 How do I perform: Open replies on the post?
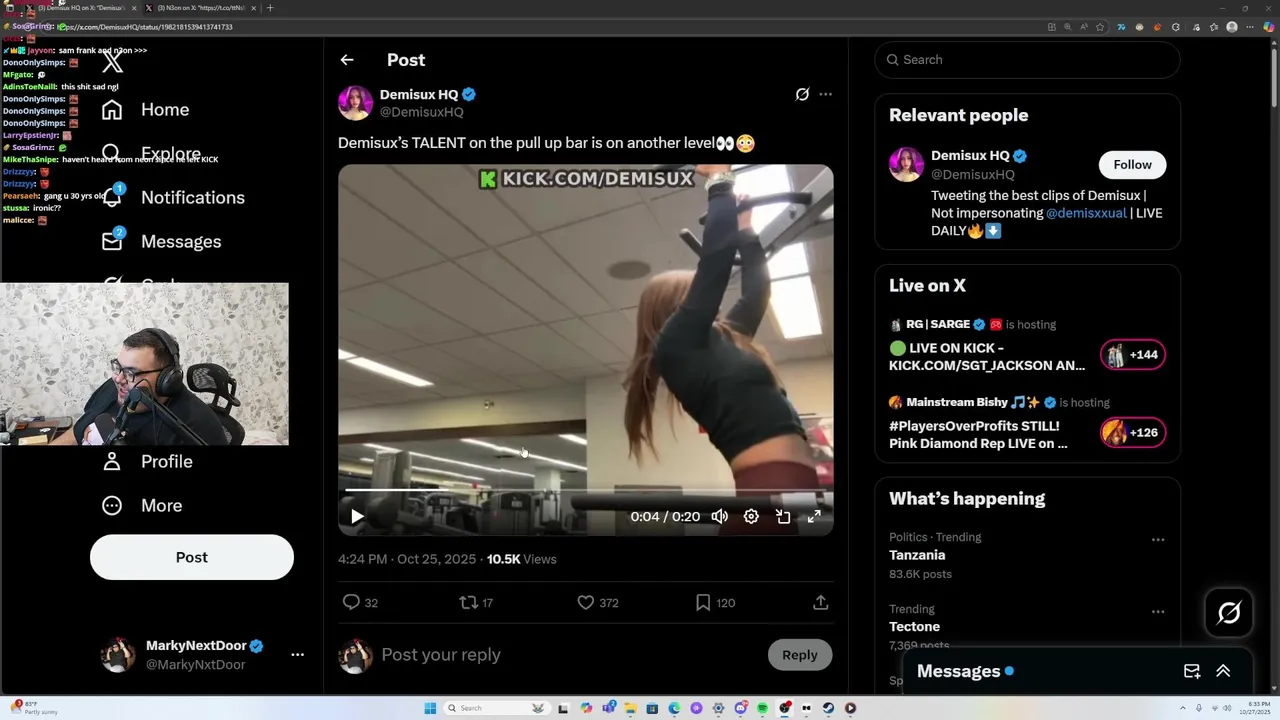(351, 602)
